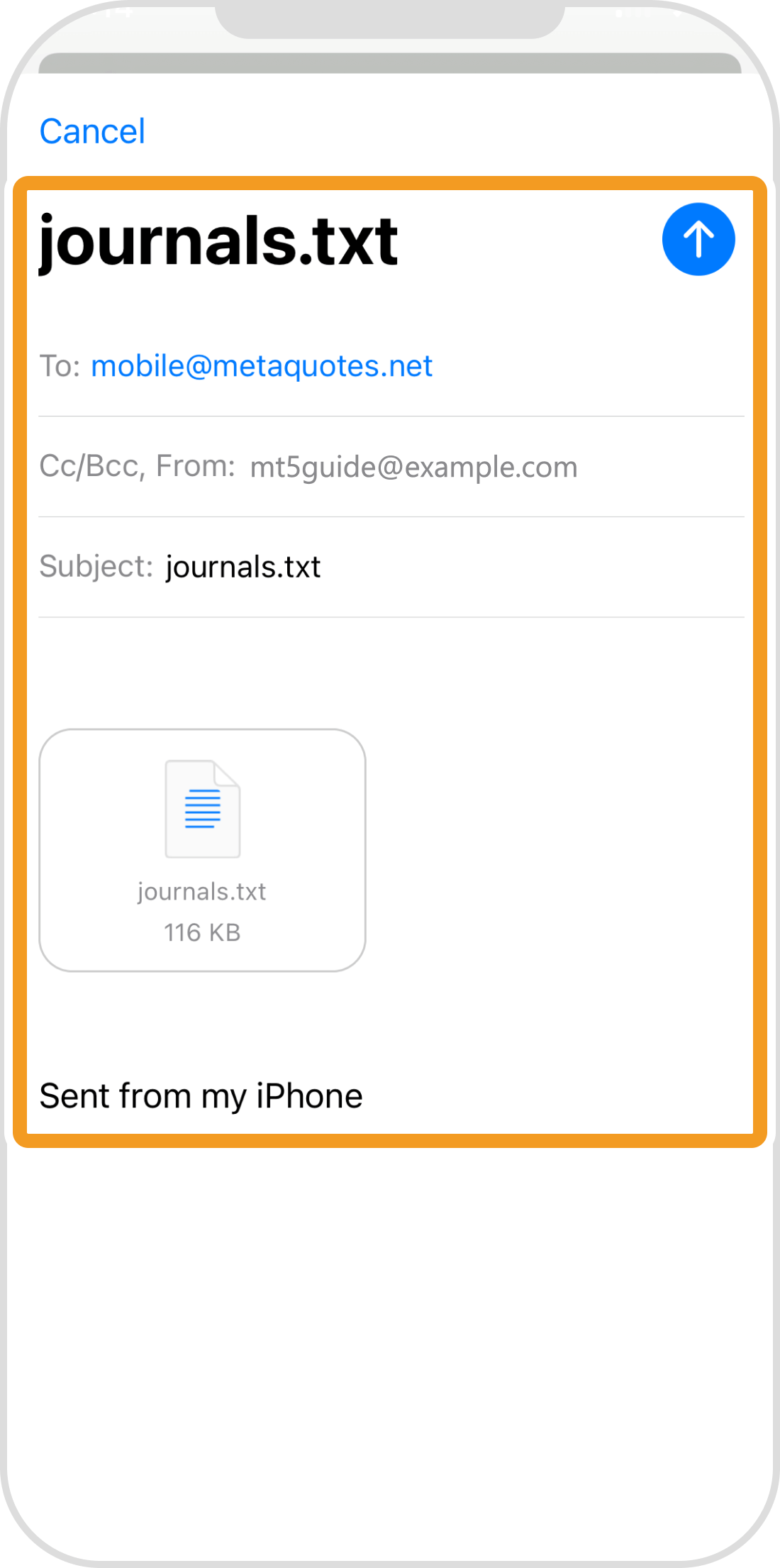
Task: Open the journals.txt attachment
Action: point(202,850)
